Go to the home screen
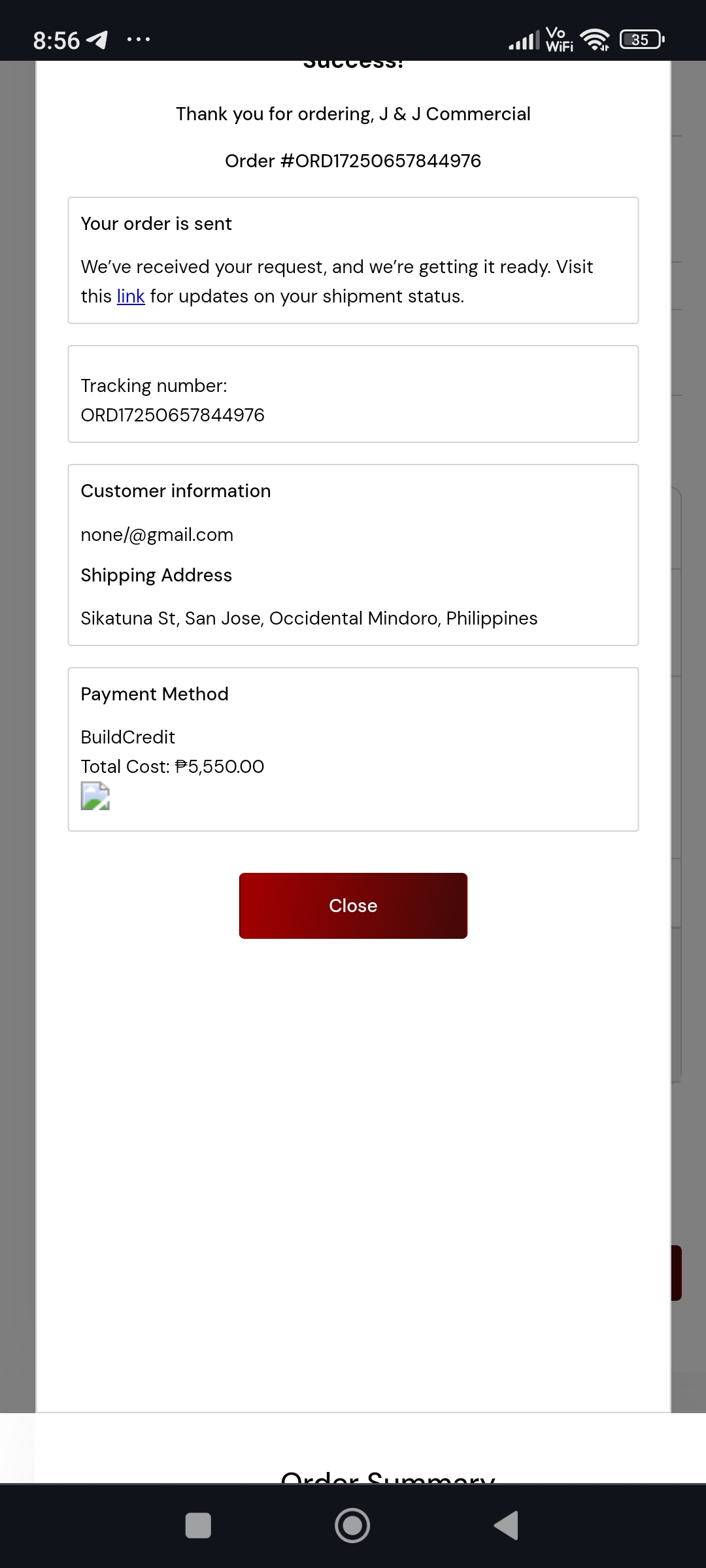This screenshot has height=1568, width=706. tap(352, 1526)
